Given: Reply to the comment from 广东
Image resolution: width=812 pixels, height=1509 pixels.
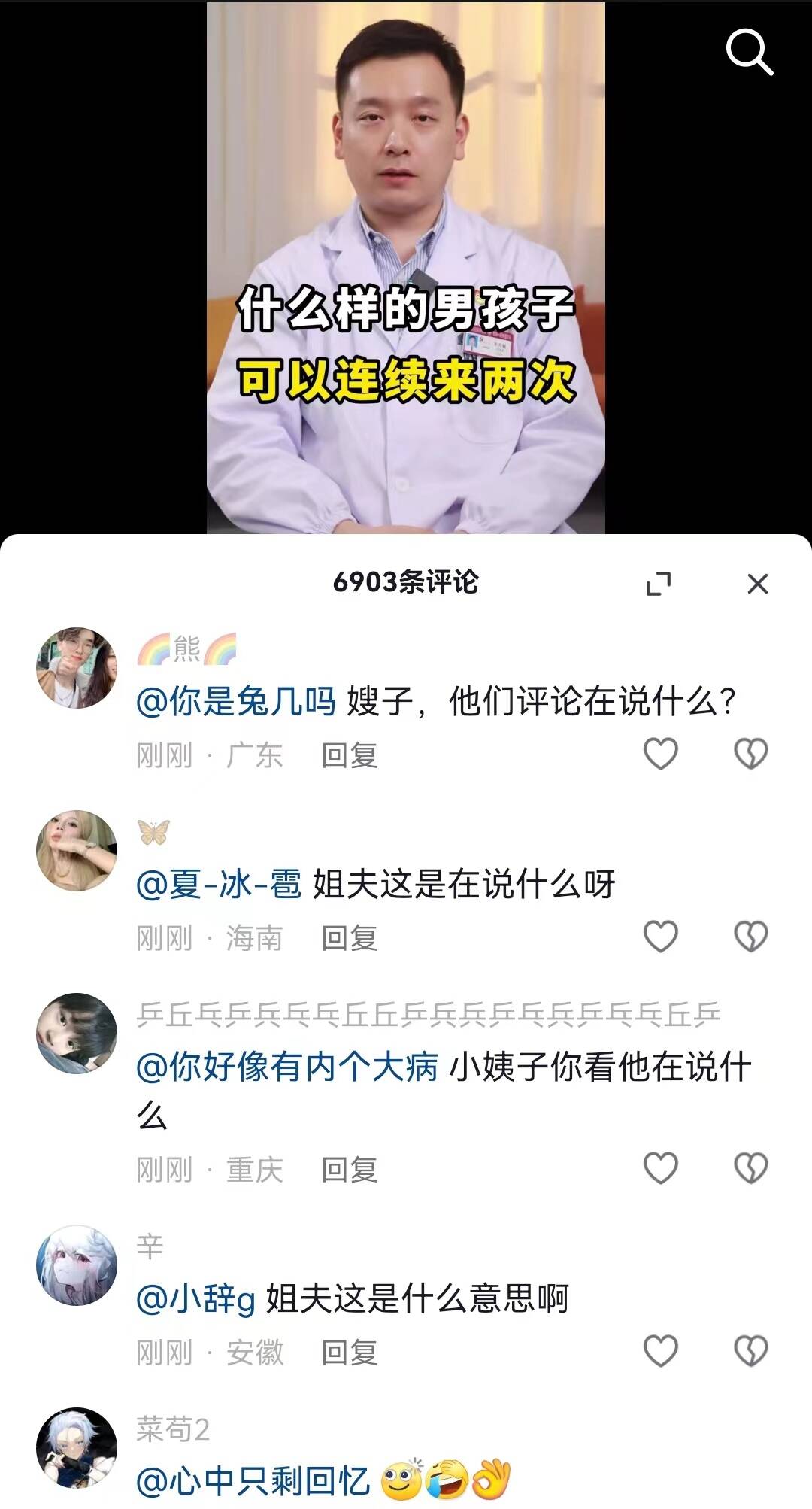Looking at the screenshot, I should click(x=349, y=755).
